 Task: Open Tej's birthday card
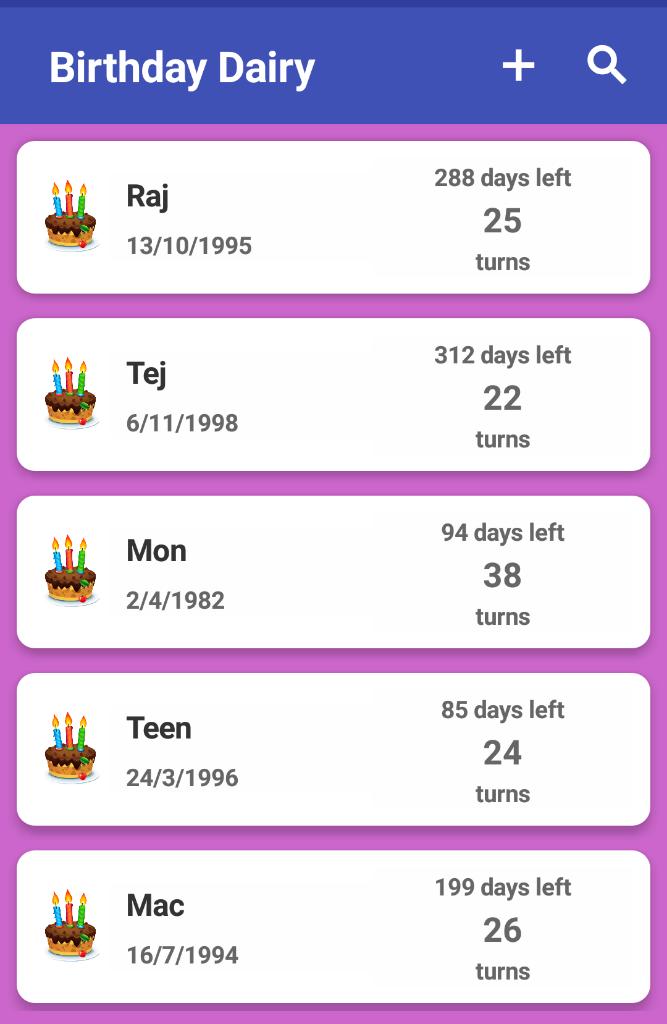coord(333,395)
